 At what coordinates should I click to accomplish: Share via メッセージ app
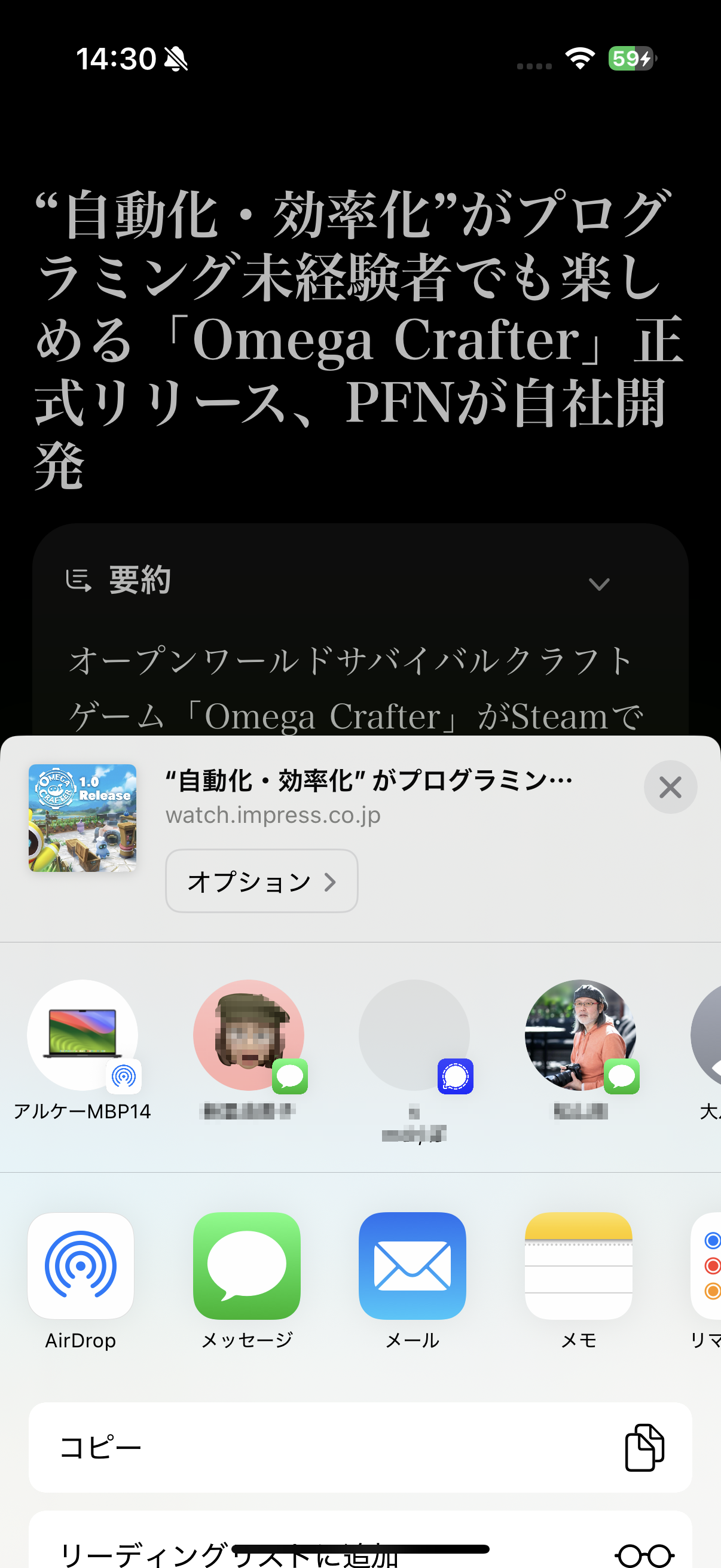(247, 1265)
